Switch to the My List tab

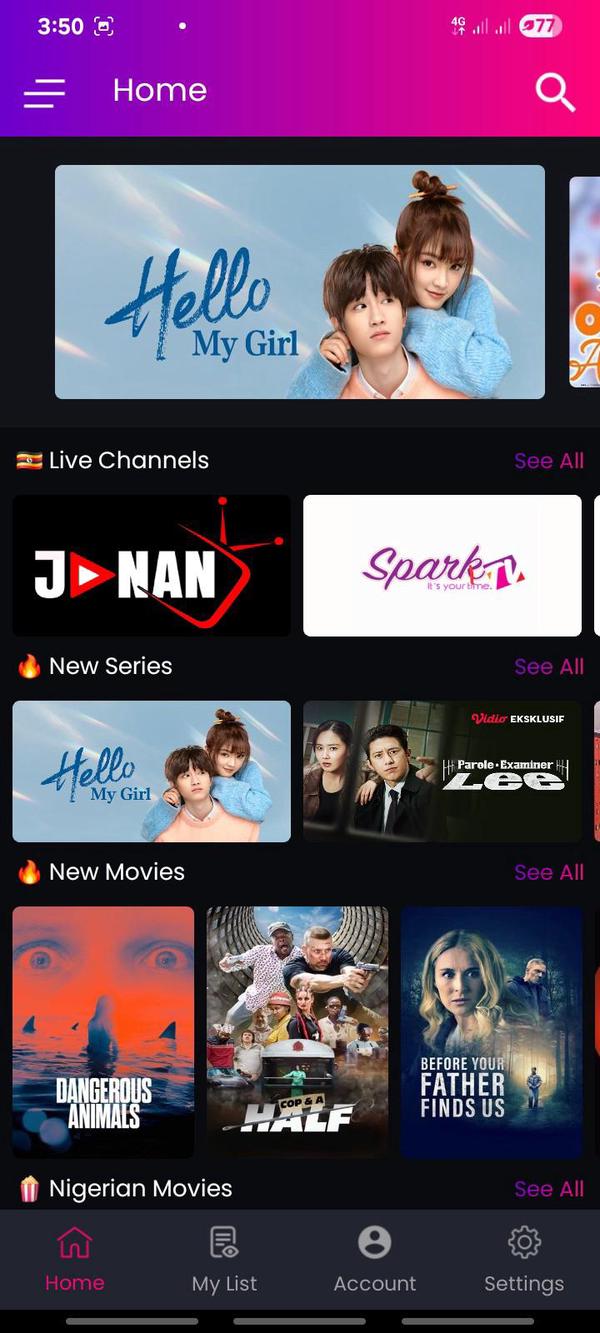[225, 1259]
